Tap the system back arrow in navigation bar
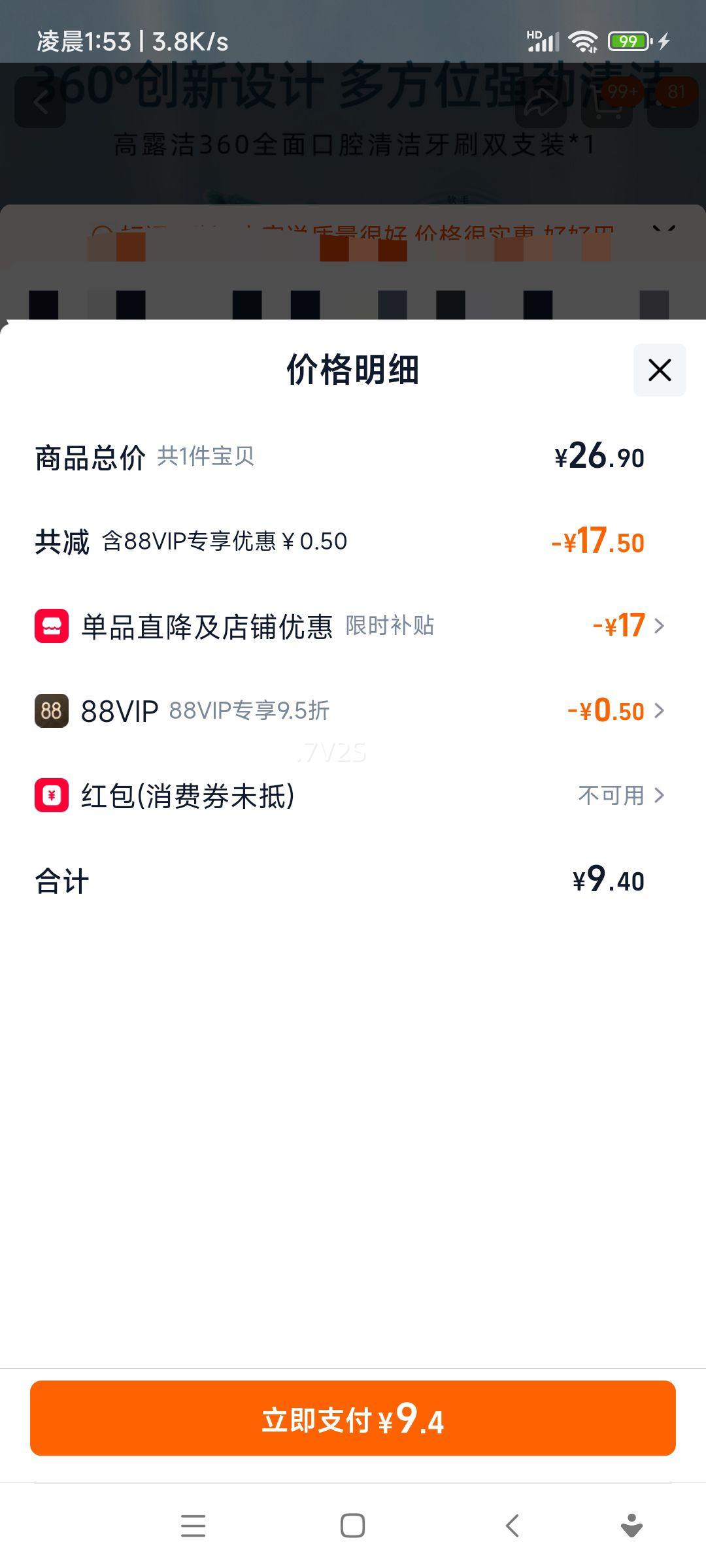Image resolution: width=706 pixels, height=1568 pixels. [511, 1526]
